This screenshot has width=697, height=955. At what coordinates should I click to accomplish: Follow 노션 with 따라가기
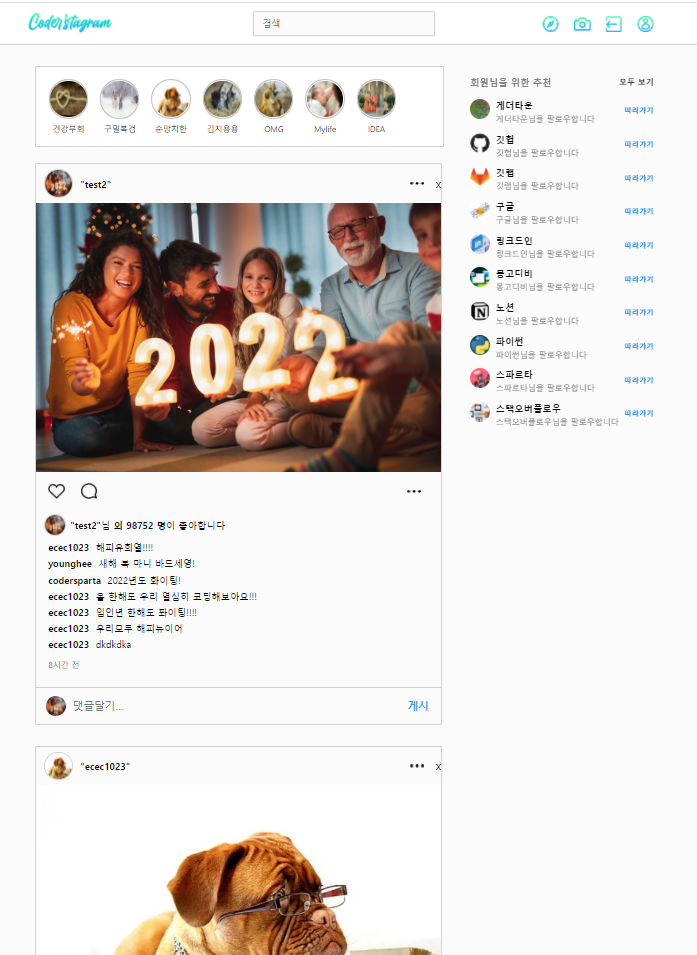coord(638,312)
